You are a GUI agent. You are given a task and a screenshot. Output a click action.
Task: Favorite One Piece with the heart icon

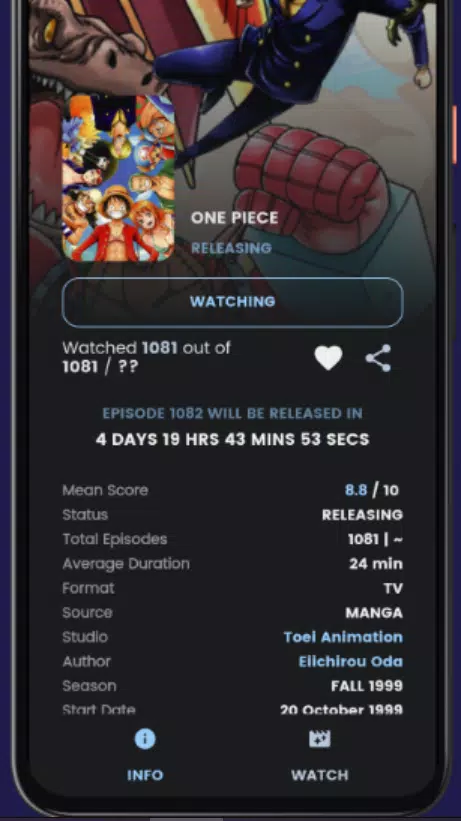(x=328, y=358)
